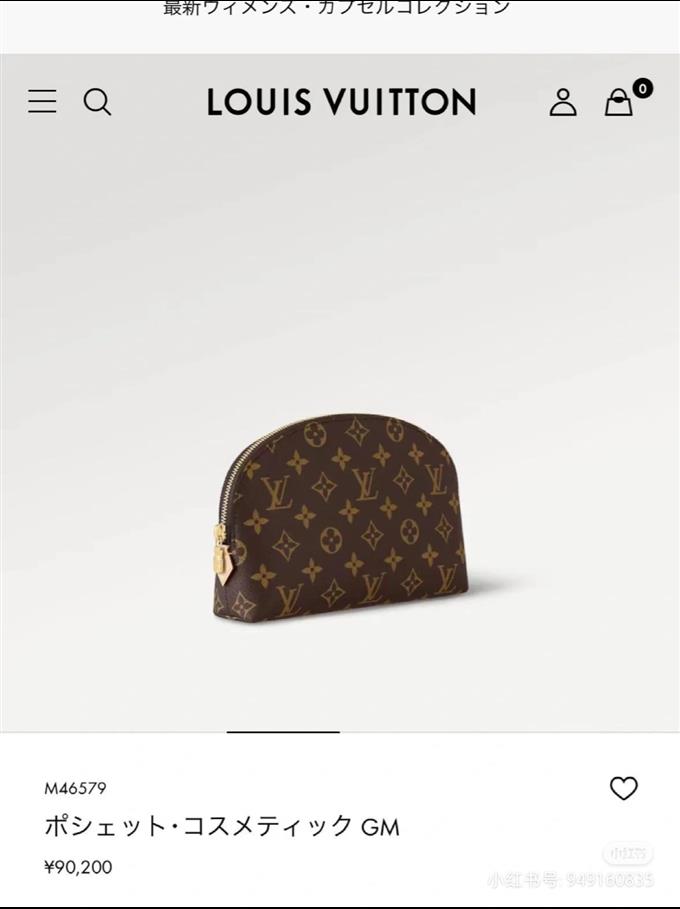View the shopping bag
This screenshot has height=909, width=680.
tap(620, 102)
